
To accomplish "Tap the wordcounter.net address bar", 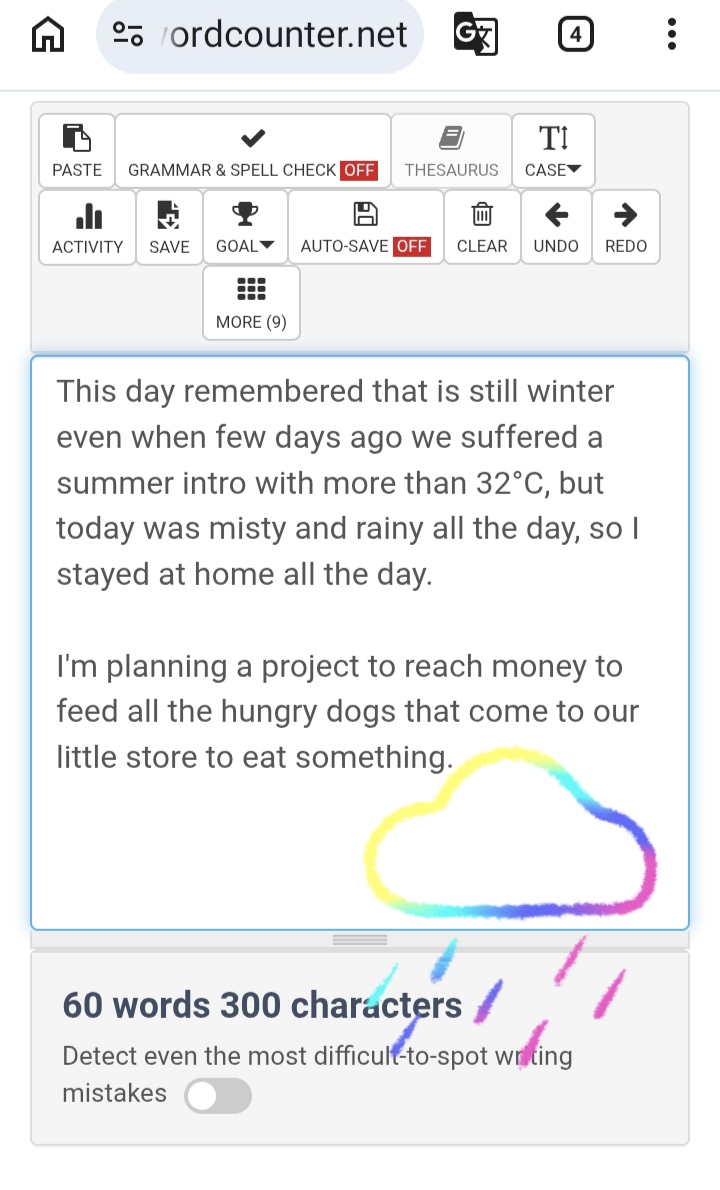I will pos(259,35).
